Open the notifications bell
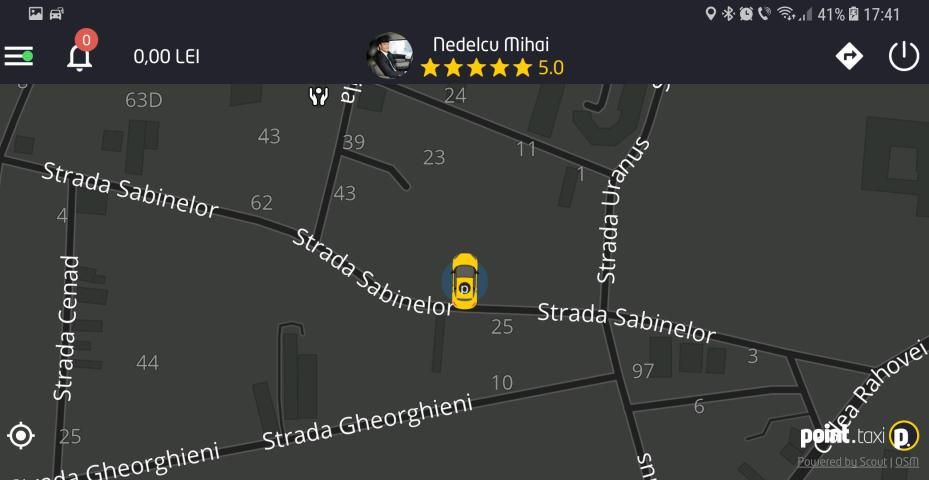929x480 pixels. pyautogui.click(x=80, y=56)
